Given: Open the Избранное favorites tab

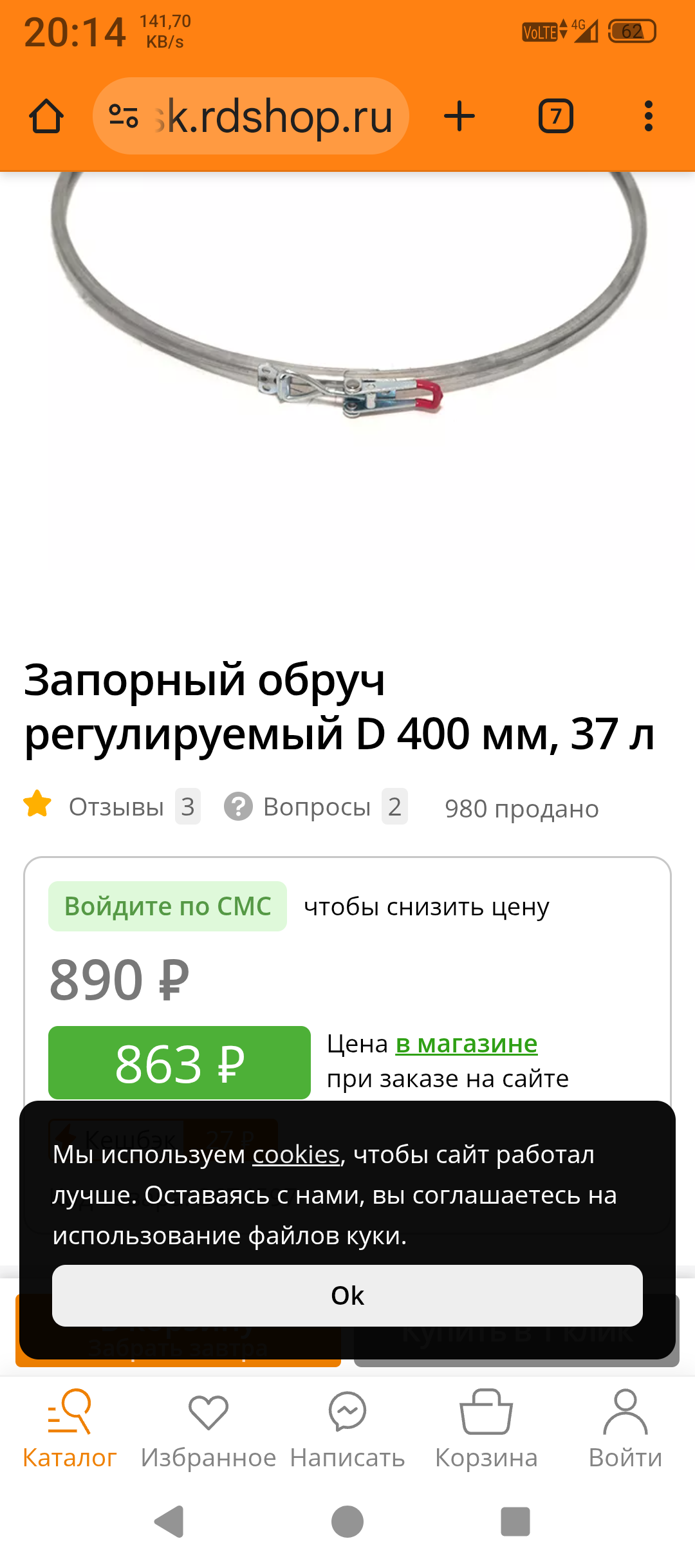Looking at the screenshot, I should tap(208, 1429).
